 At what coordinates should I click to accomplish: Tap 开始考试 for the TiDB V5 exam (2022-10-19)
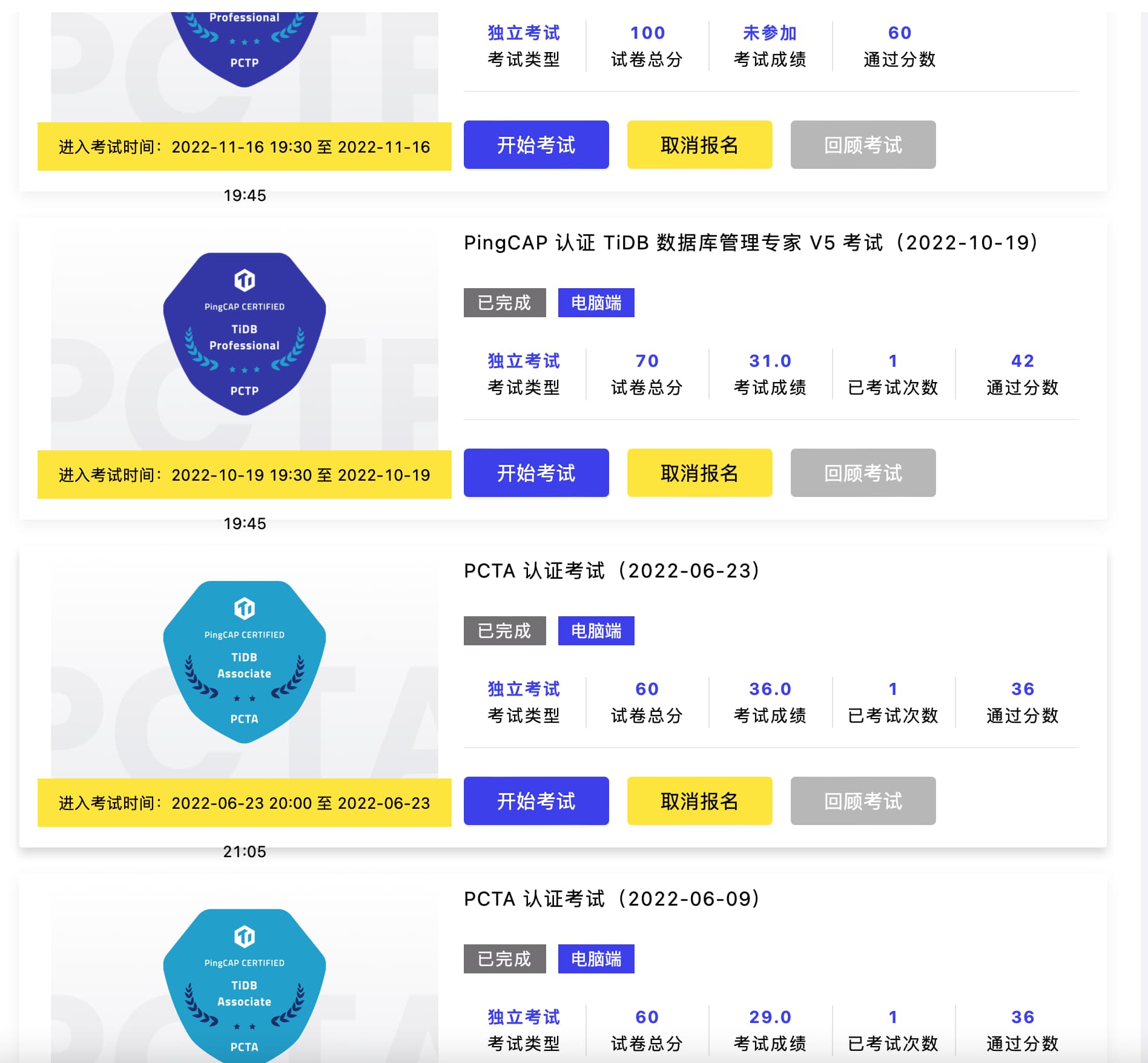[536, 473]
